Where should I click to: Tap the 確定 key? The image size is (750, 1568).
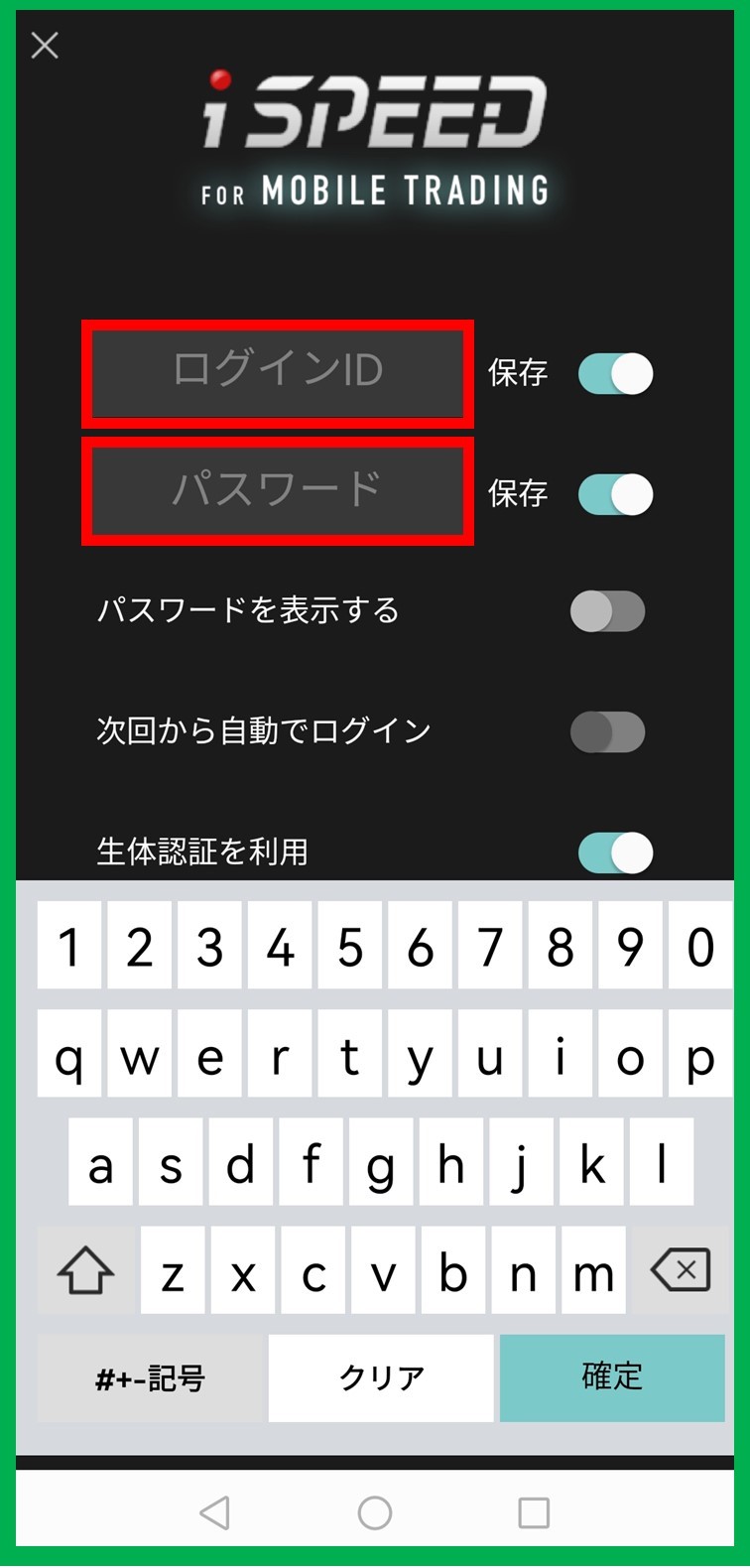click(x=611, y=1377)
